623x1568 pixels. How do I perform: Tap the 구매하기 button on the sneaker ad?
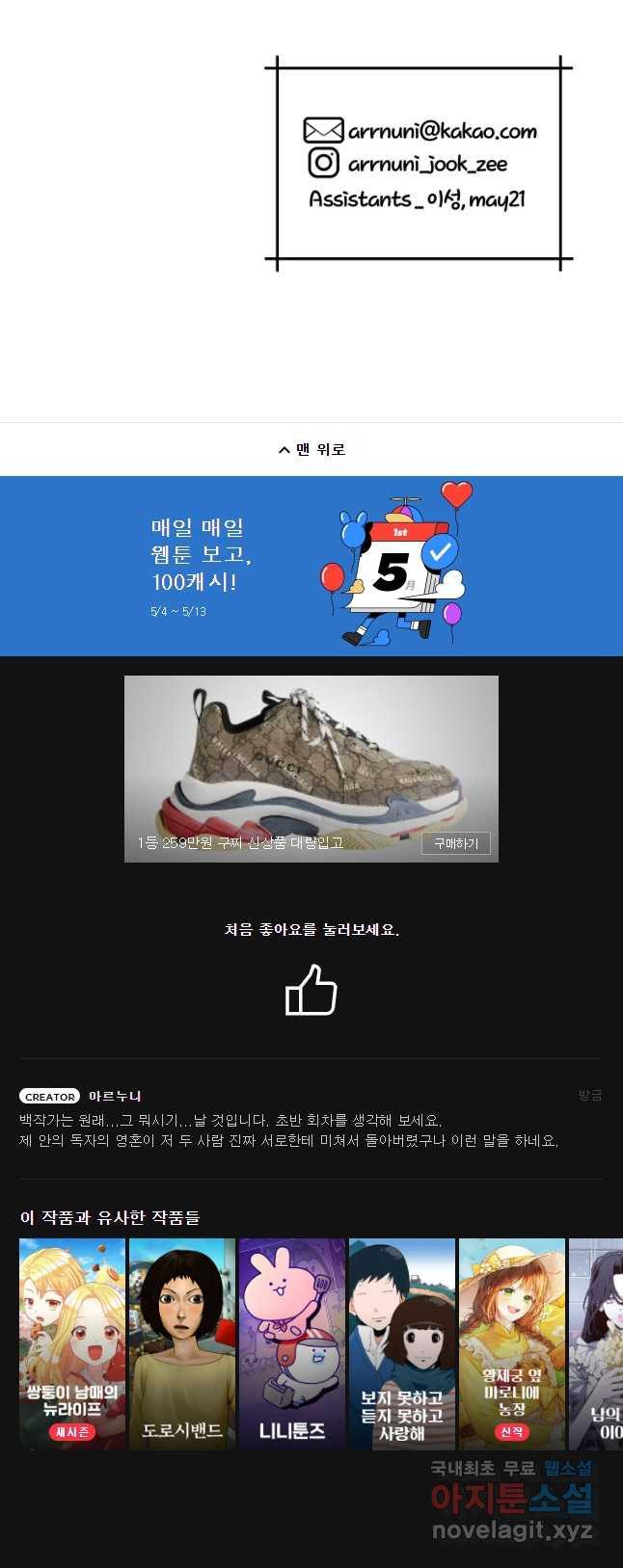pos(455,843)
